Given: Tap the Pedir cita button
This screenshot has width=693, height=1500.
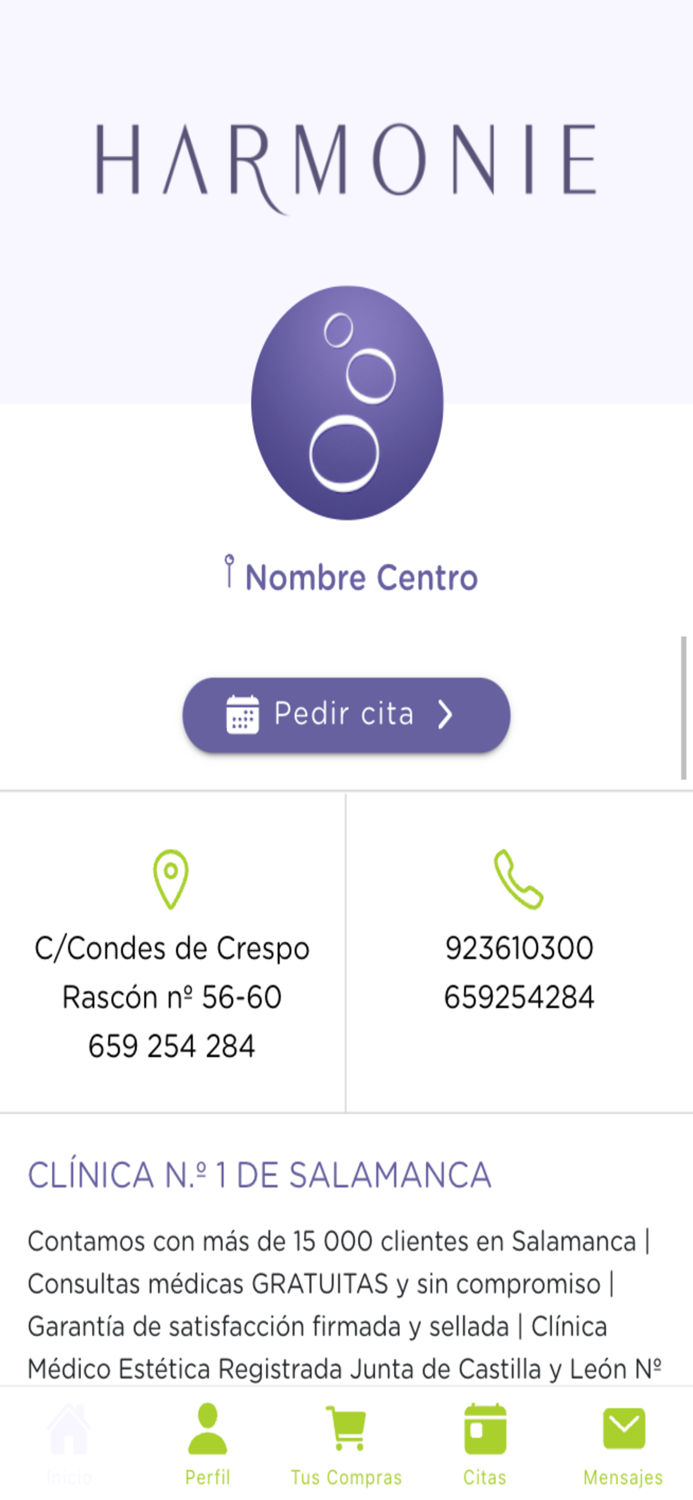Looking at the screenshot, I should pyautogui.click(x=346, y=715).
